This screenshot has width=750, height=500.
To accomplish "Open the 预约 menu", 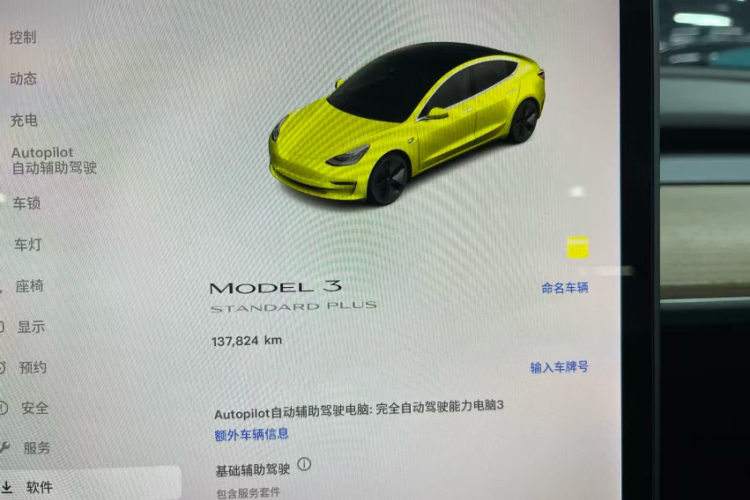I will tap(32, 367).
